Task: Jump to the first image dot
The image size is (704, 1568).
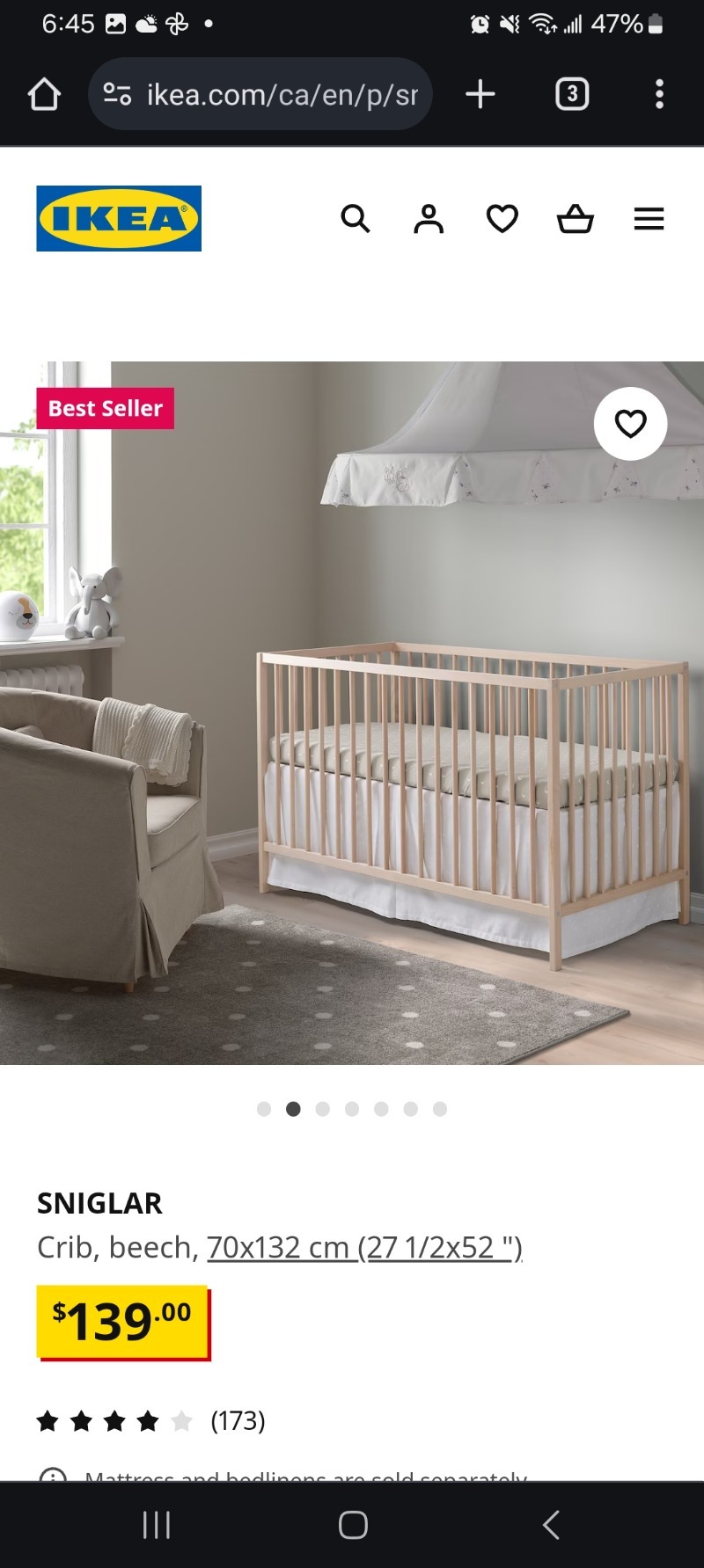Action: (264, 1109)
